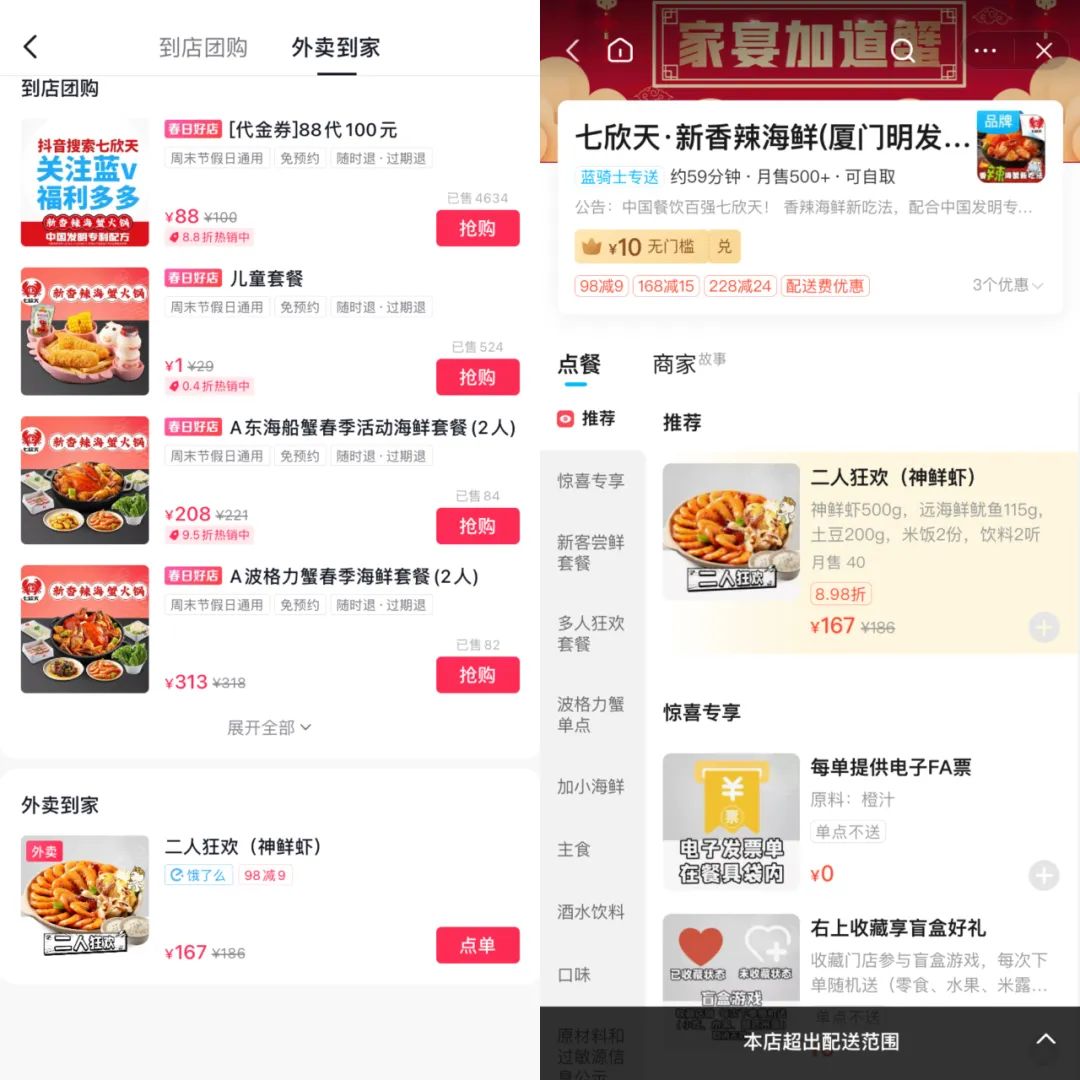Tap 抢购 for the 88代100元 voucher
This screenshot has height=1080, width=1080.
(477, 228)
